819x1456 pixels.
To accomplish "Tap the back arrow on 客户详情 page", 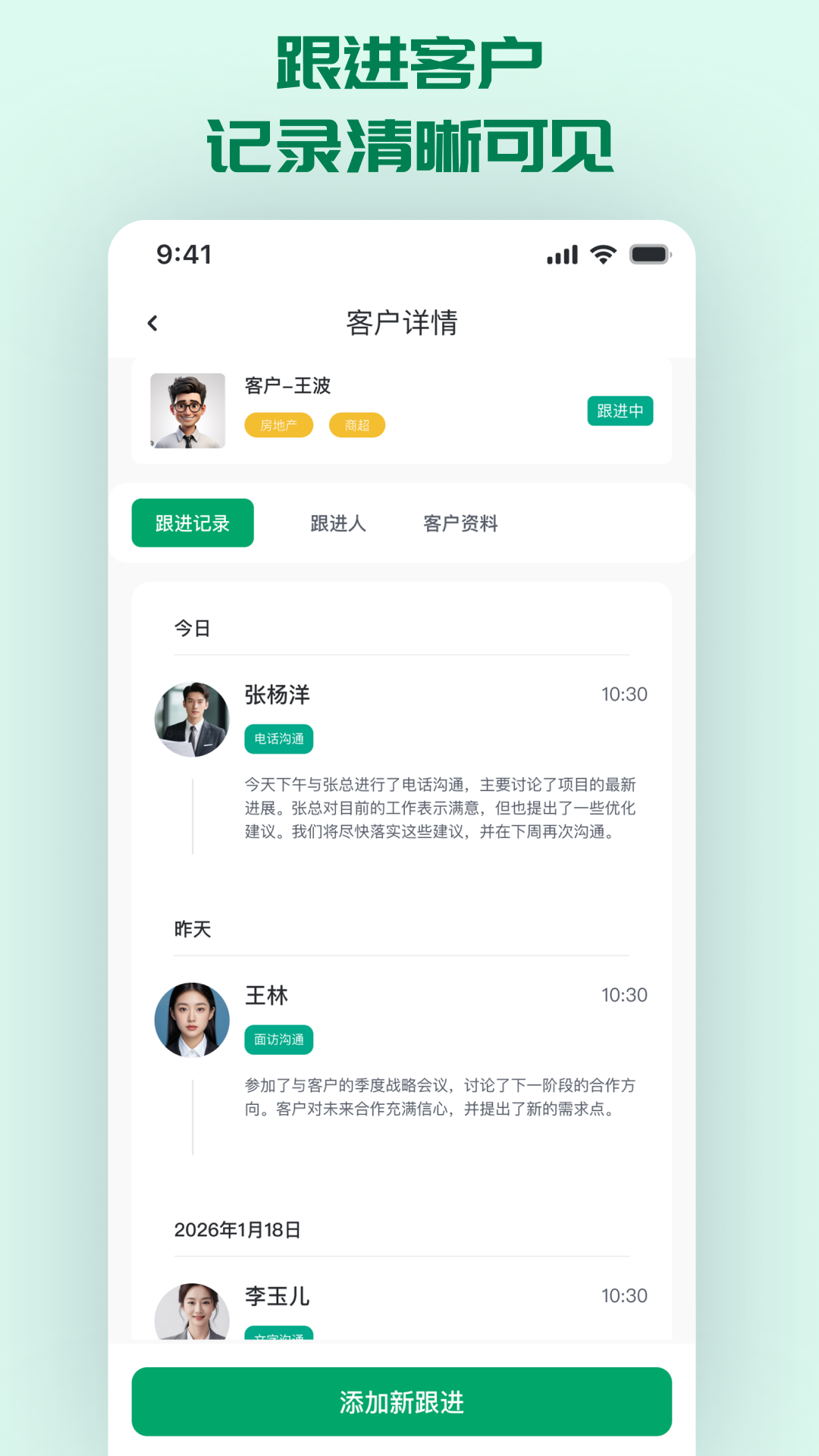I will click(x=153, y=322).
